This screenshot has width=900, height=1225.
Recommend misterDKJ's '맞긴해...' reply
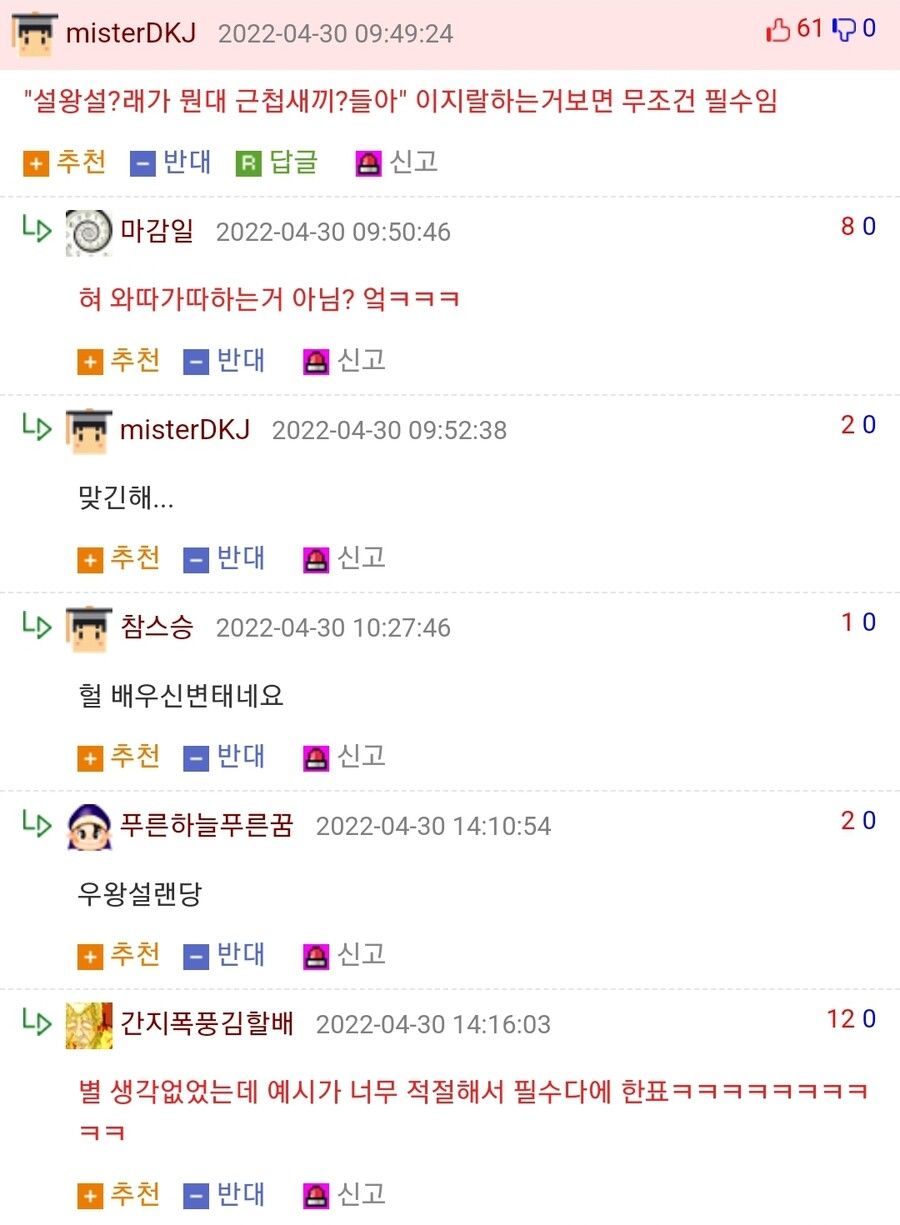119,558
